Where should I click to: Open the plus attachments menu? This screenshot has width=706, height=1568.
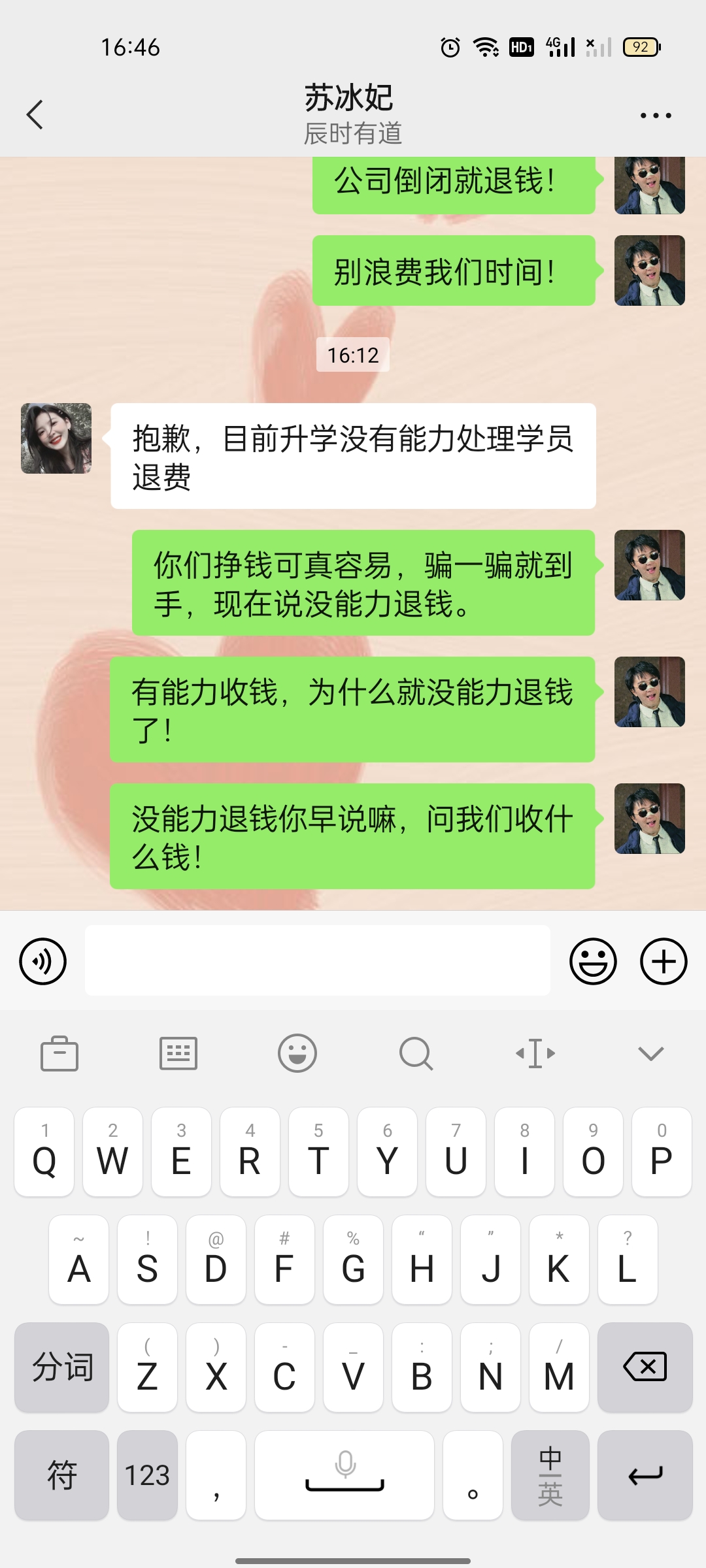(664, 961)
